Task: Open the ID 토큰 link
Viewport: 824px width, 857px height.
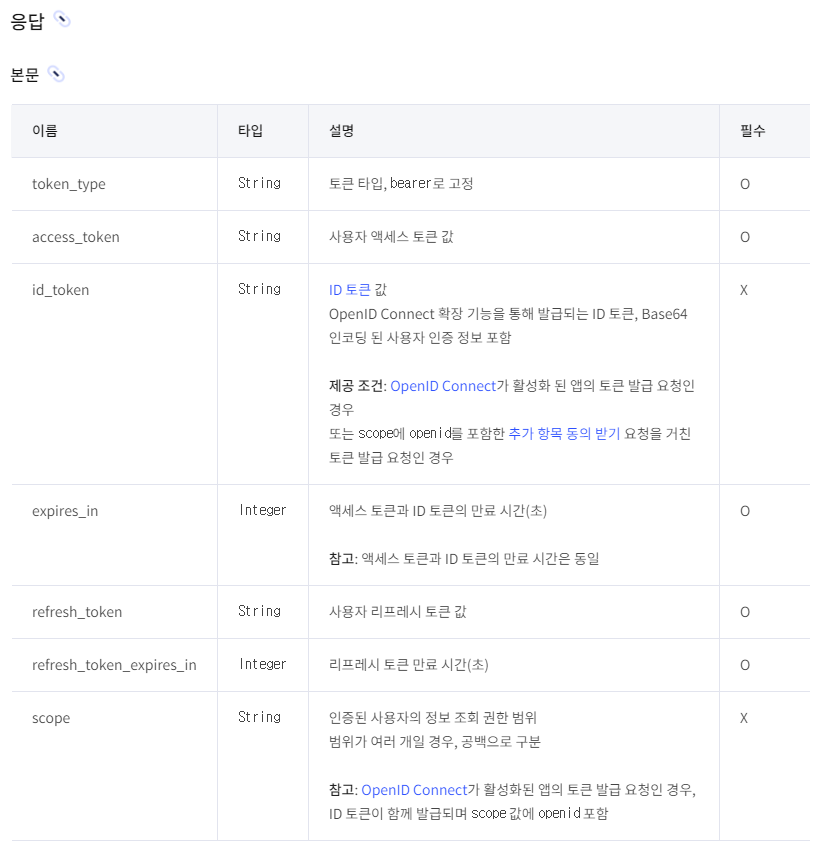Action: point(349,290)
